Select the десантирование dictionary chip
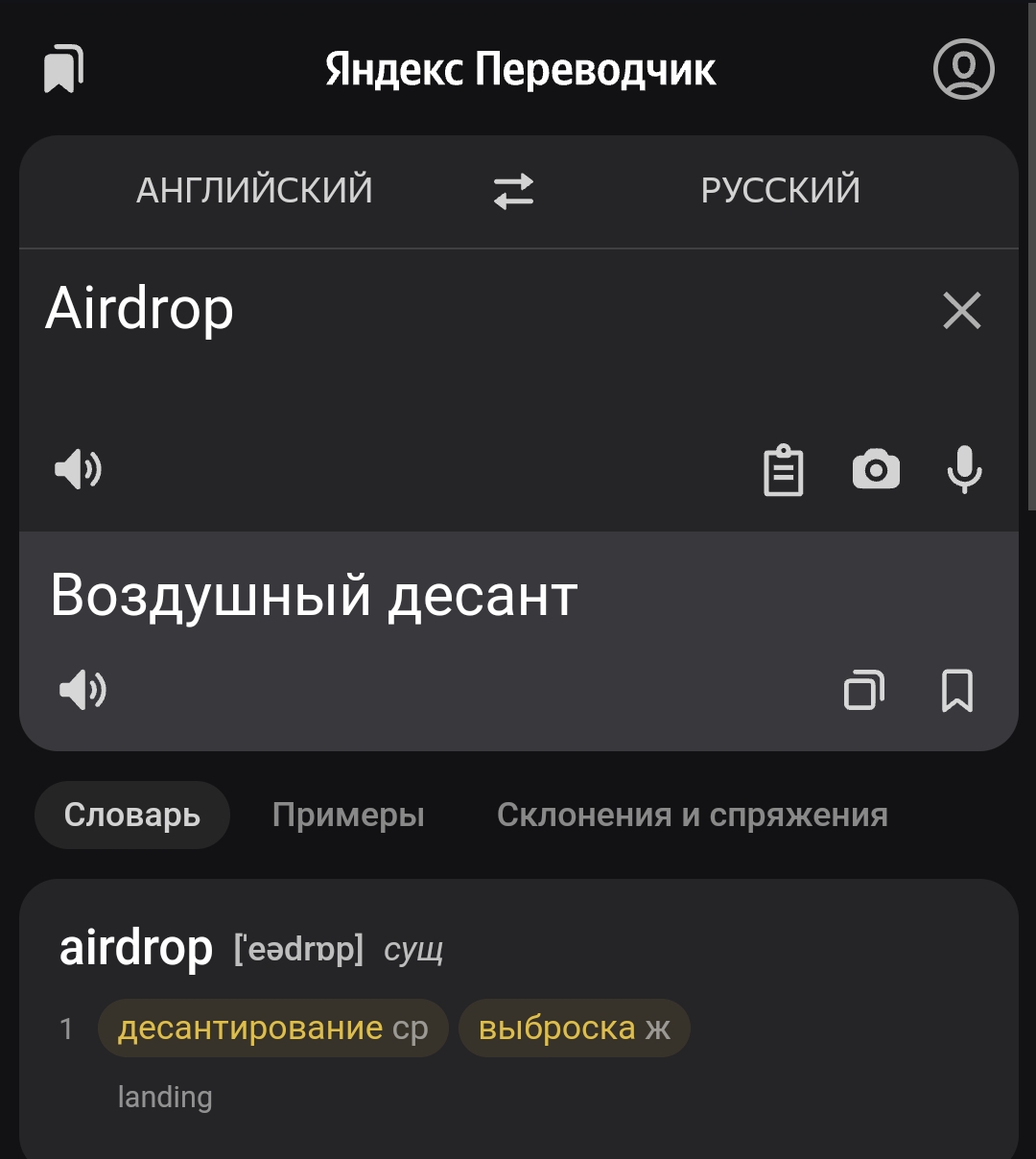1036x1159 pixels. [x=272, y=1029]
